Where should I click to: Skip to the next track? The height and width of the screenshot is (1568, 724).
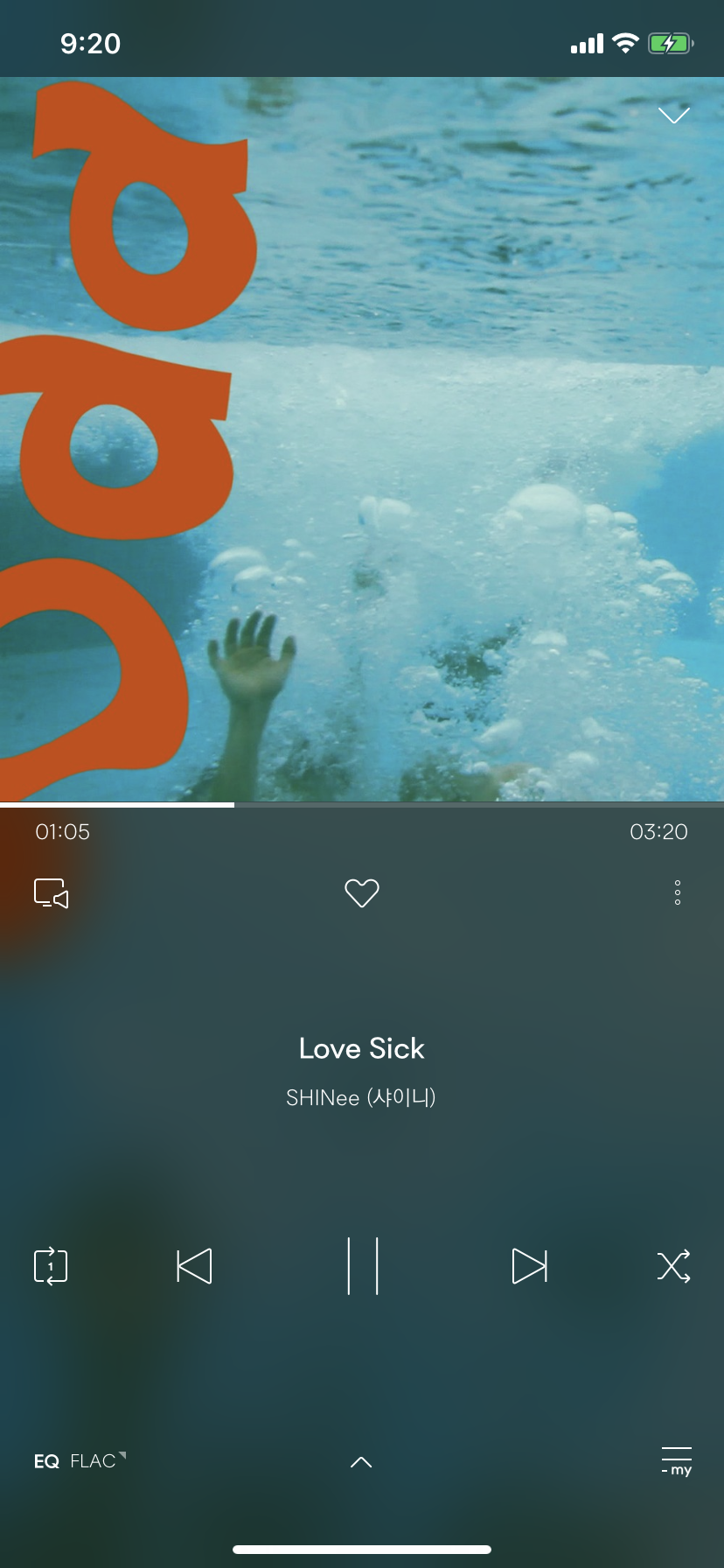[x=529, y=1266]
